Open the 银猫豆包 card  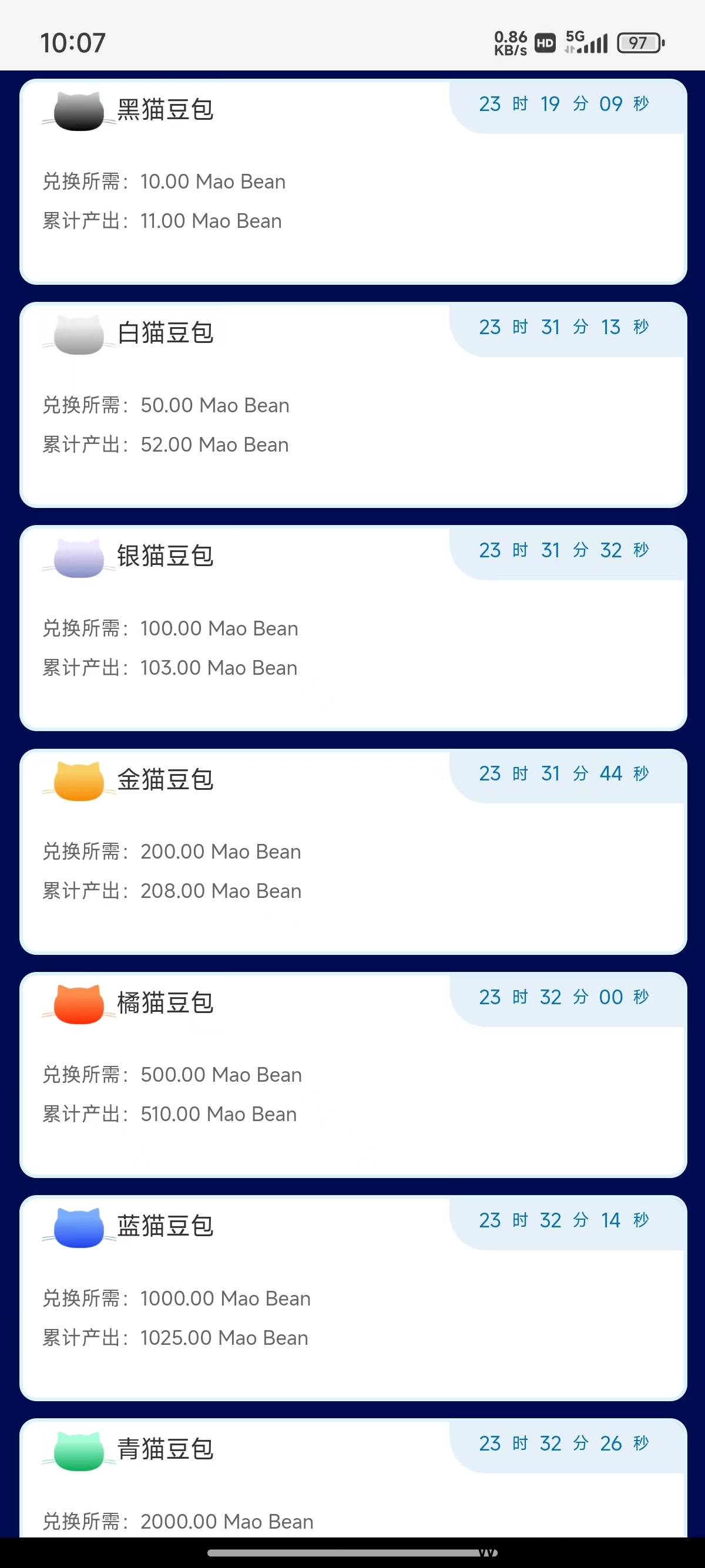click(x=353, y=628)
